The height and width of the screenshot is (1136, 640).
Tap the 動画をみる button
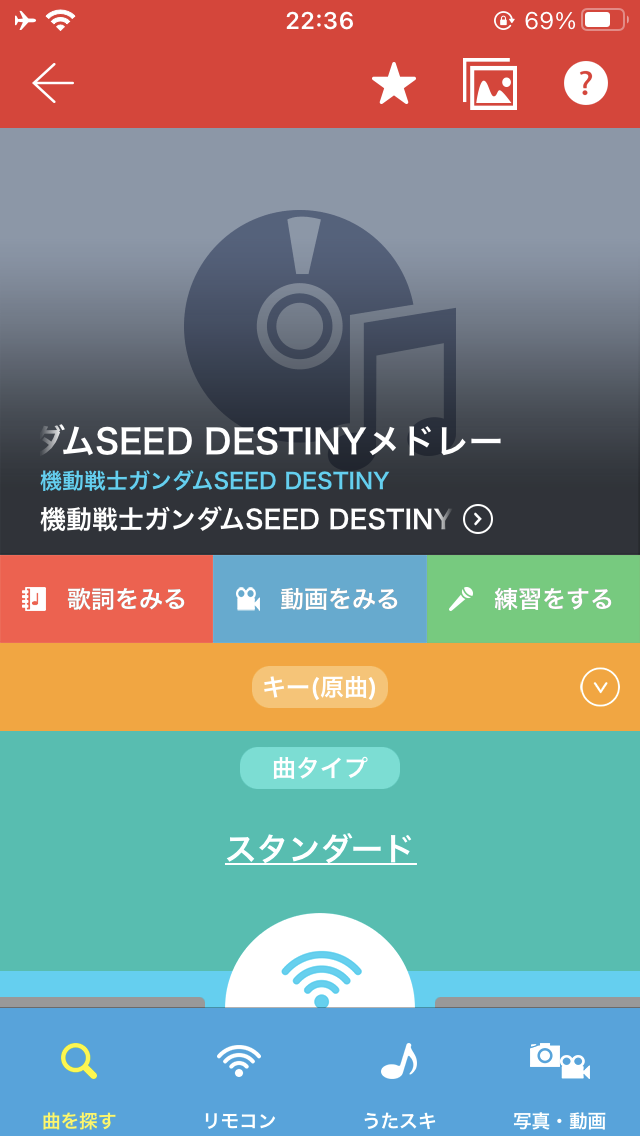click(x=319, y=599)
